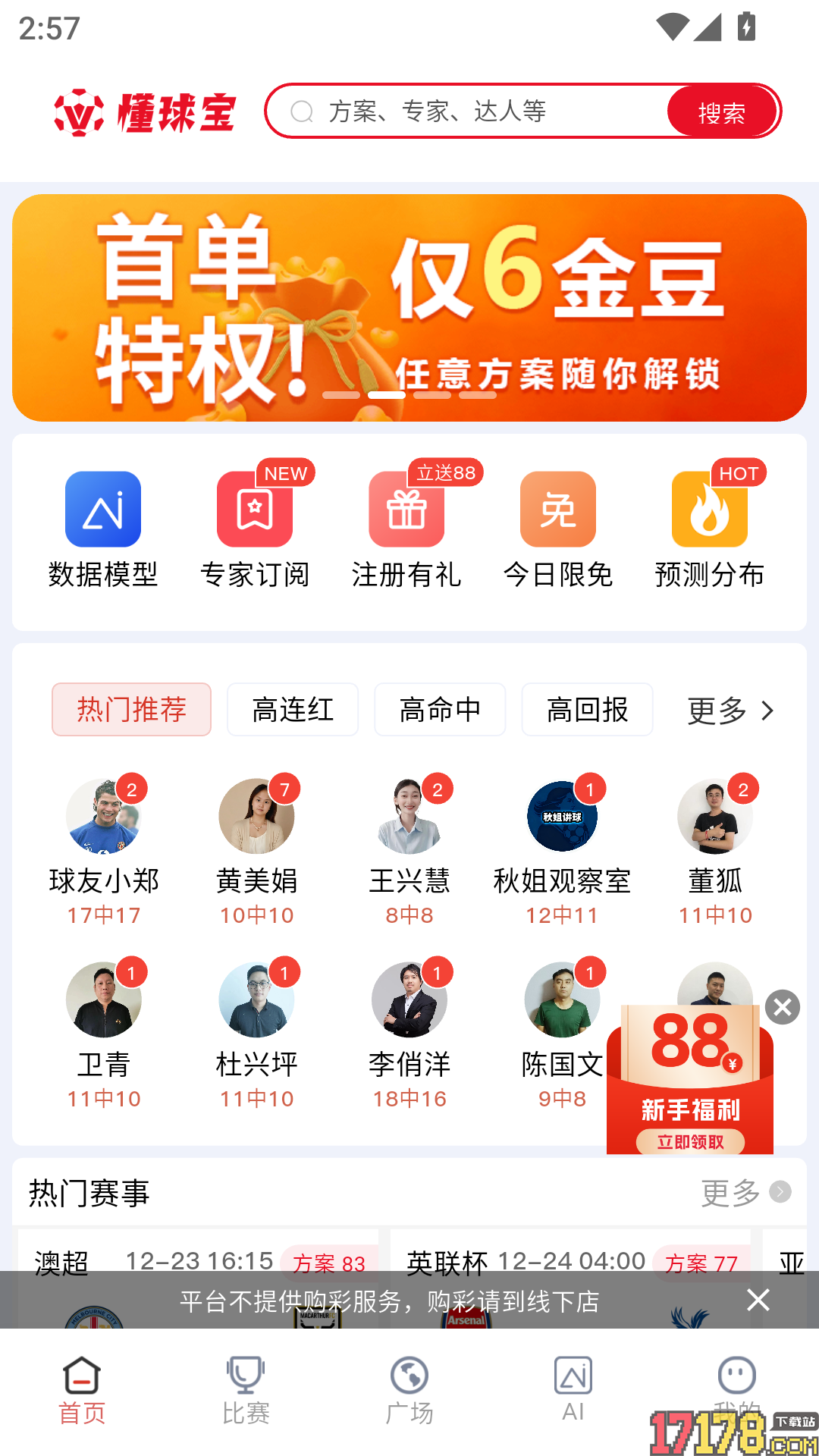The height and width of the screenshot is (1456, 819).
Task: Keep 热门推荐 filter selected
Action: pyautogui.click(x=130, y=710)
